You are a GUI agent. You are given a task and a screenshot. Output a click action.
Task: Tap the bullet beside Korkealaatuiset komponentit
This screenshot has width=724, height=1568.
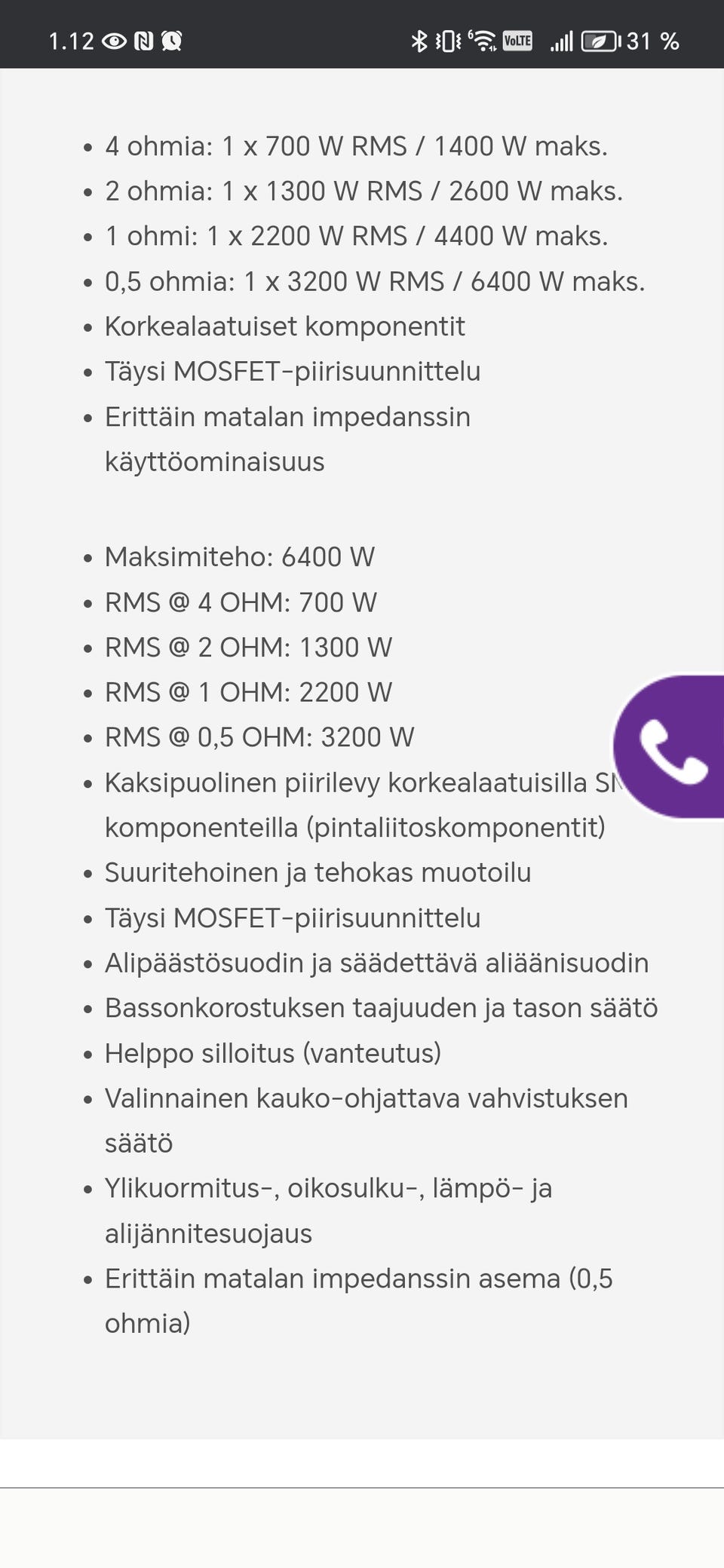tap(87, 327)
